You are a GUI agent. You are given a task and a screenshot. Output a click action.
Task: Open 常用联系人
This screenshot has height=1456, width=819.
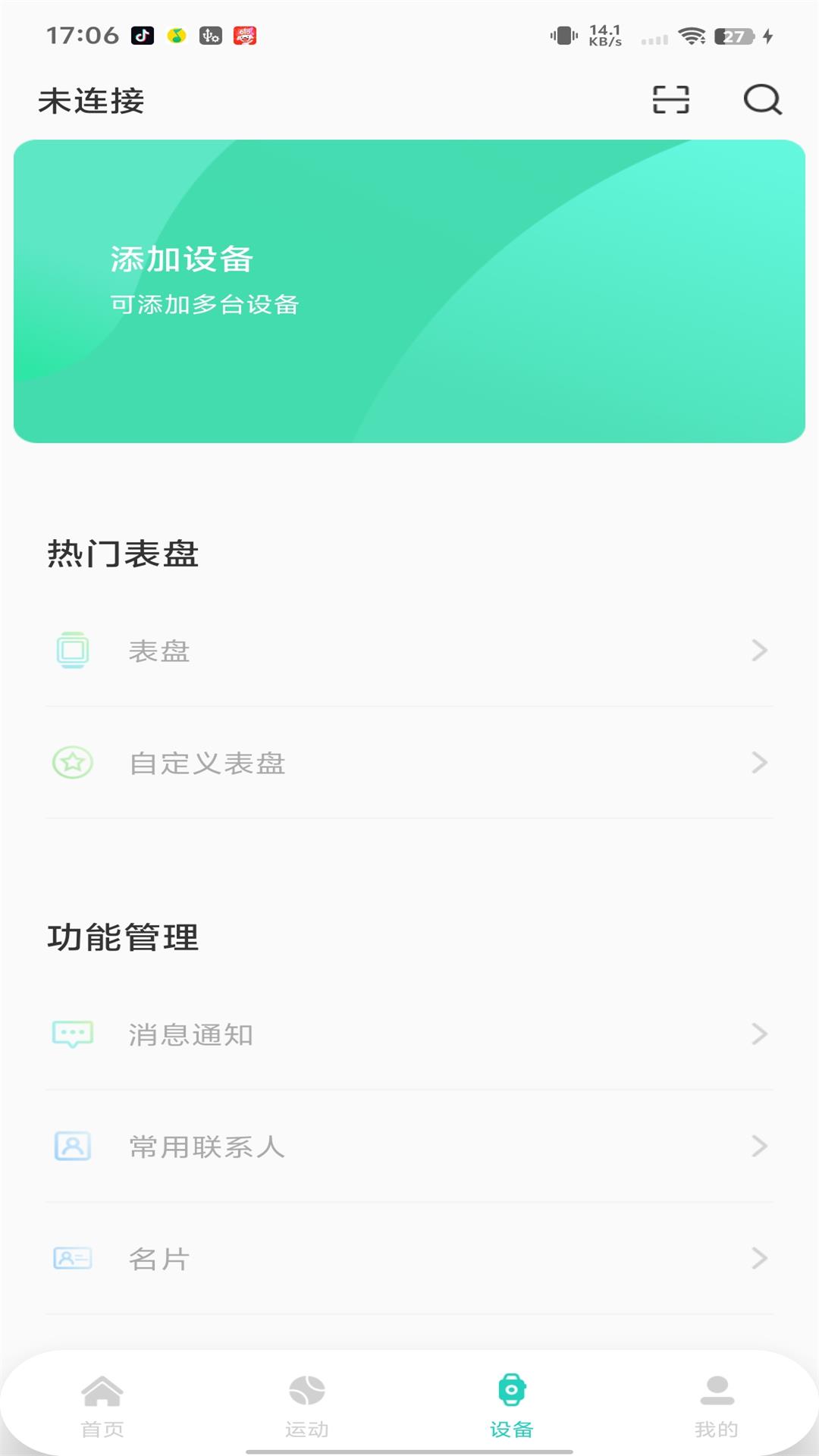[x=409, y=1147]
